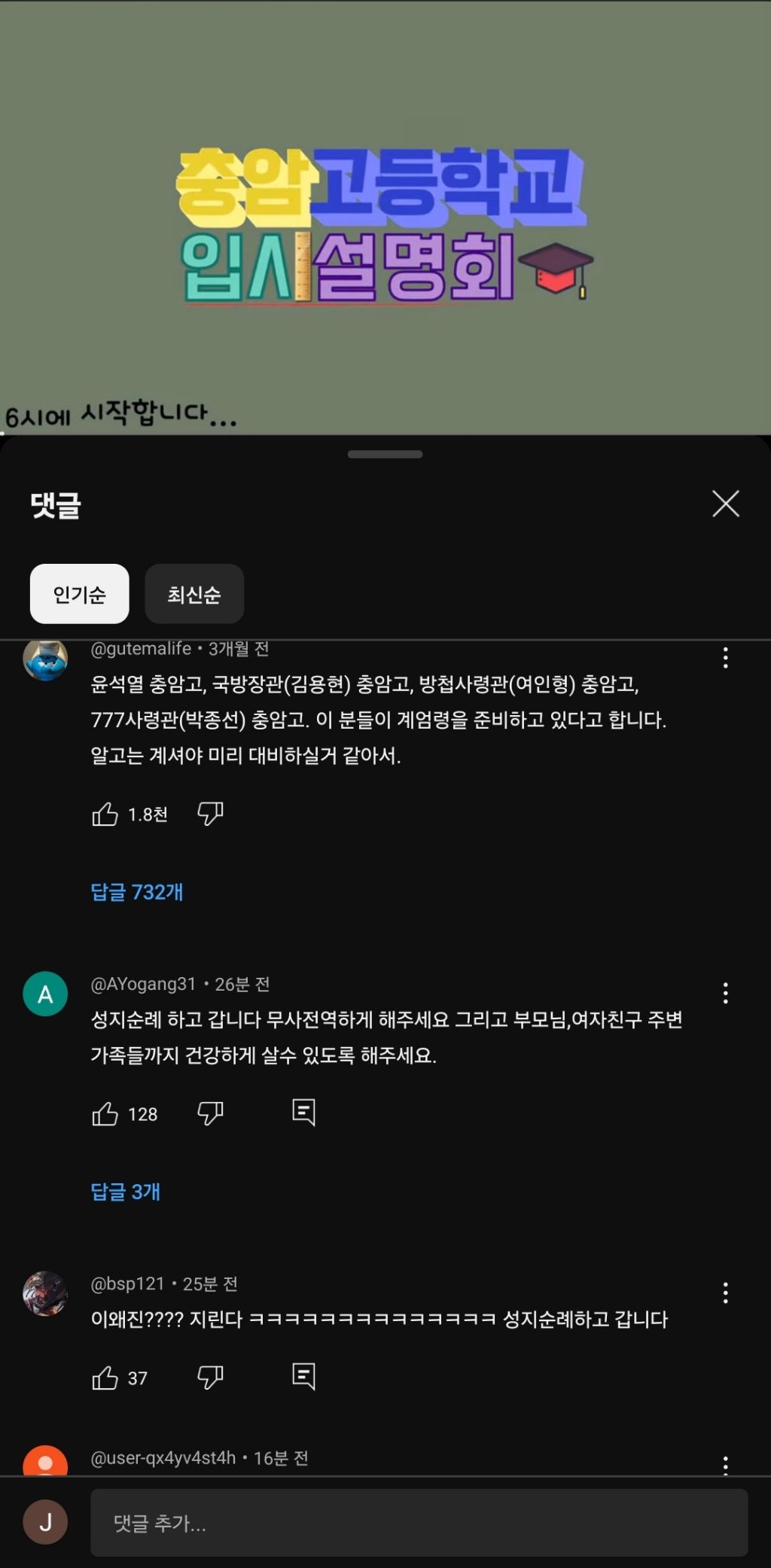This screenshot has height=1568, width=771.
Task: Reply to @bsp121's comment
Action: (x=303, y=1377)
